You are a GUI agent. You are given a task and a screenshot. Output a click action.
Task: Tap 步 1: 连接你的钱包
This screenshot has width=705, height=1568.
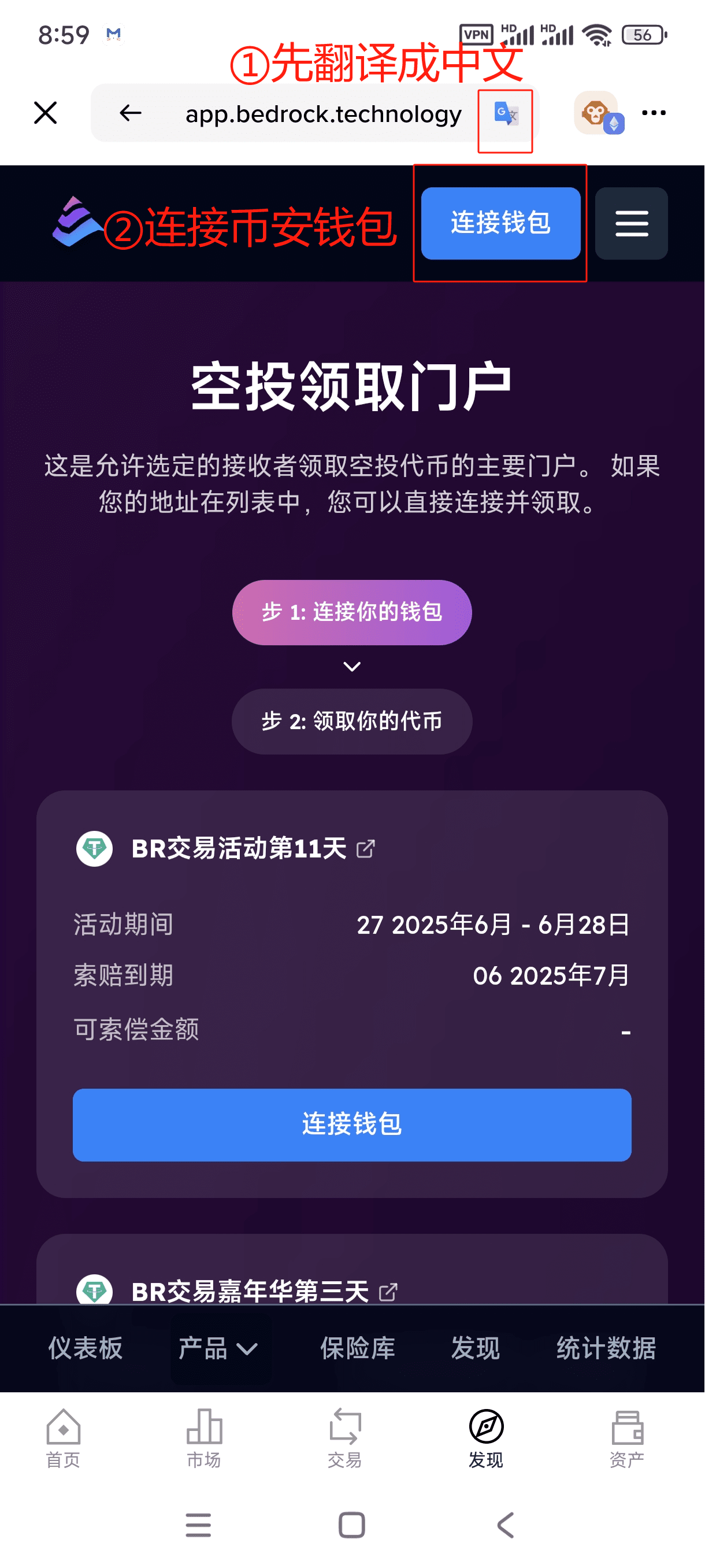click(x=351, y=612)
